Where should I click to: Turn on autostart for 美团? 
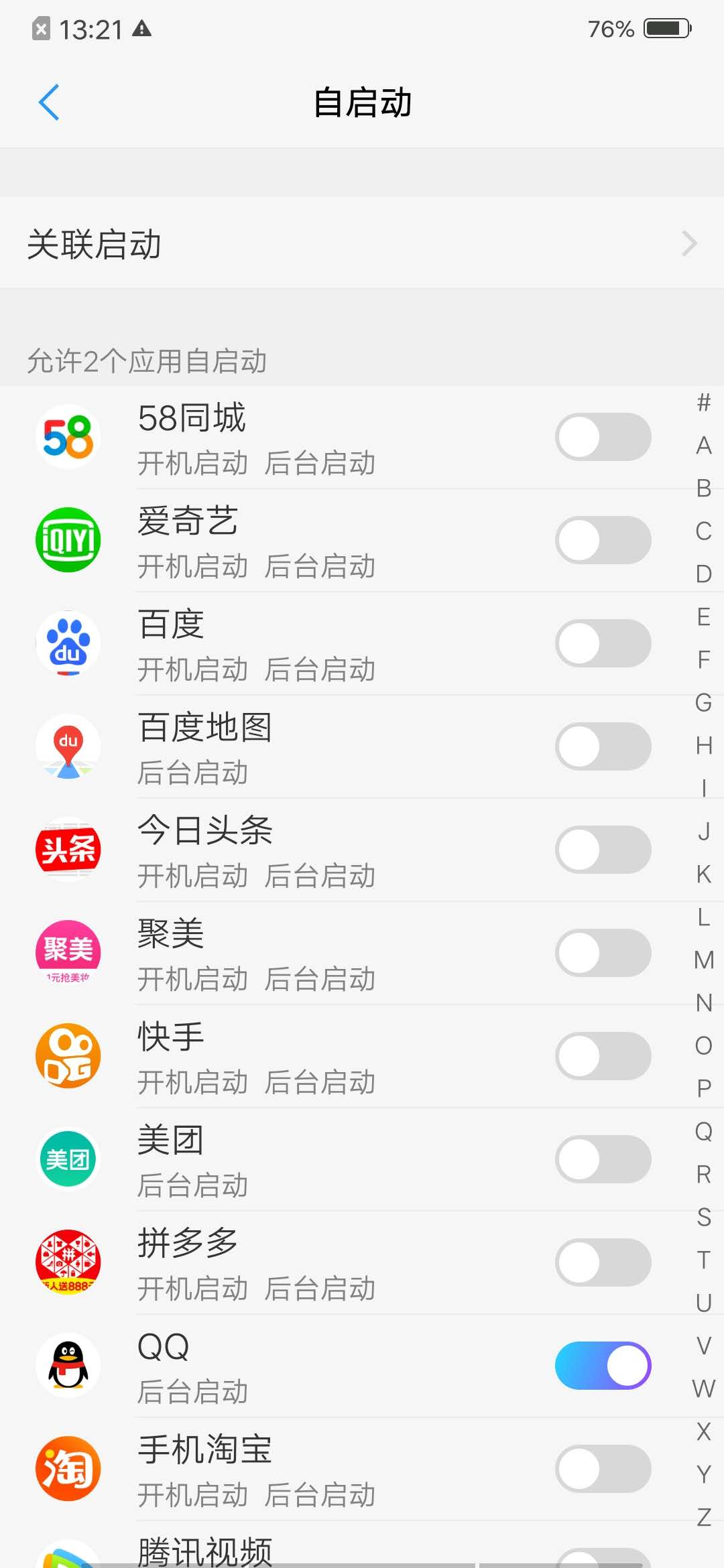[x=603, y=1159]
